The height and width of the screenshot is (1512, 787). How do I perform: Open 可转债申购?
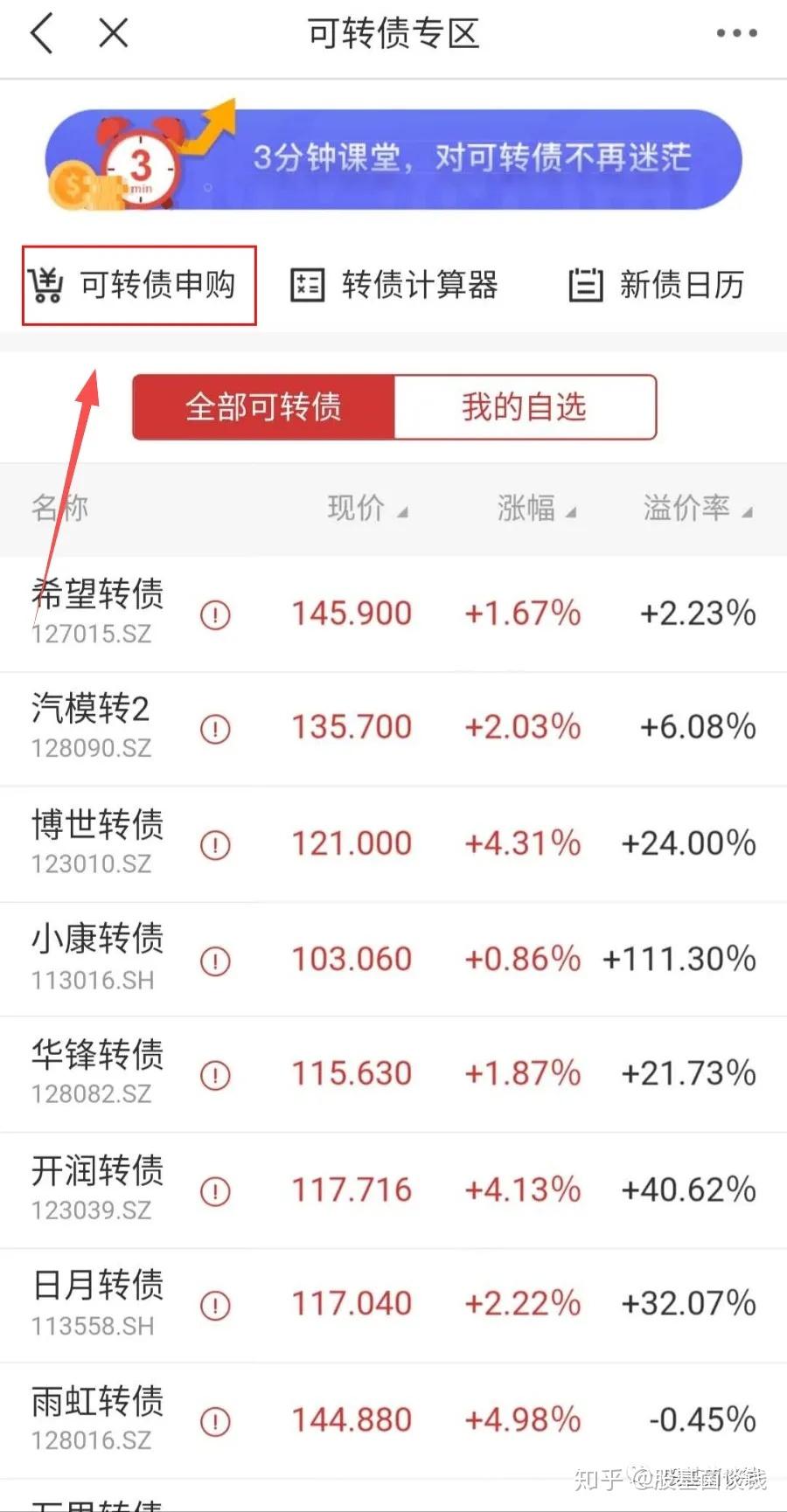[138, 286]
